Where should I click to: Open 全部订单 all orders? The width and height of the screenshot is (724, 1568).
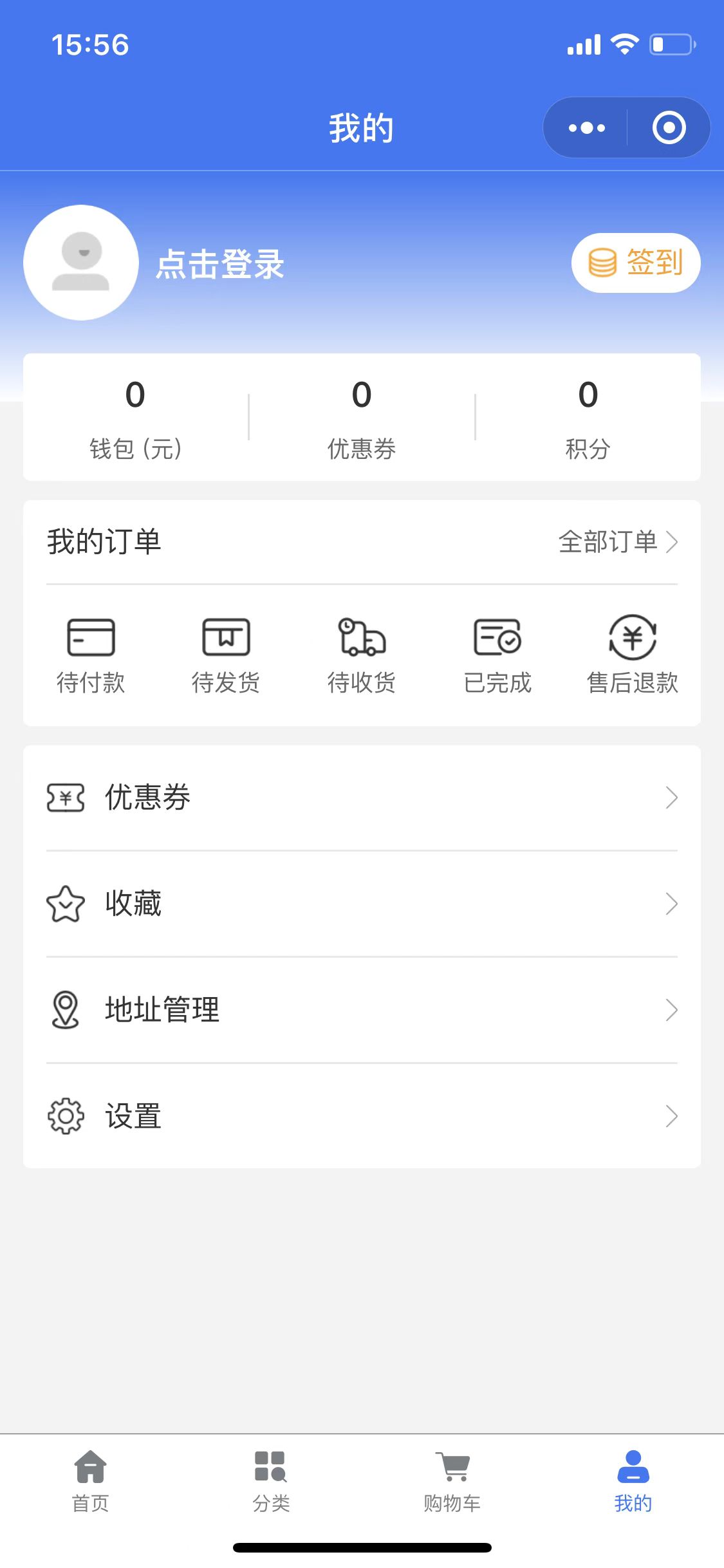618,542
